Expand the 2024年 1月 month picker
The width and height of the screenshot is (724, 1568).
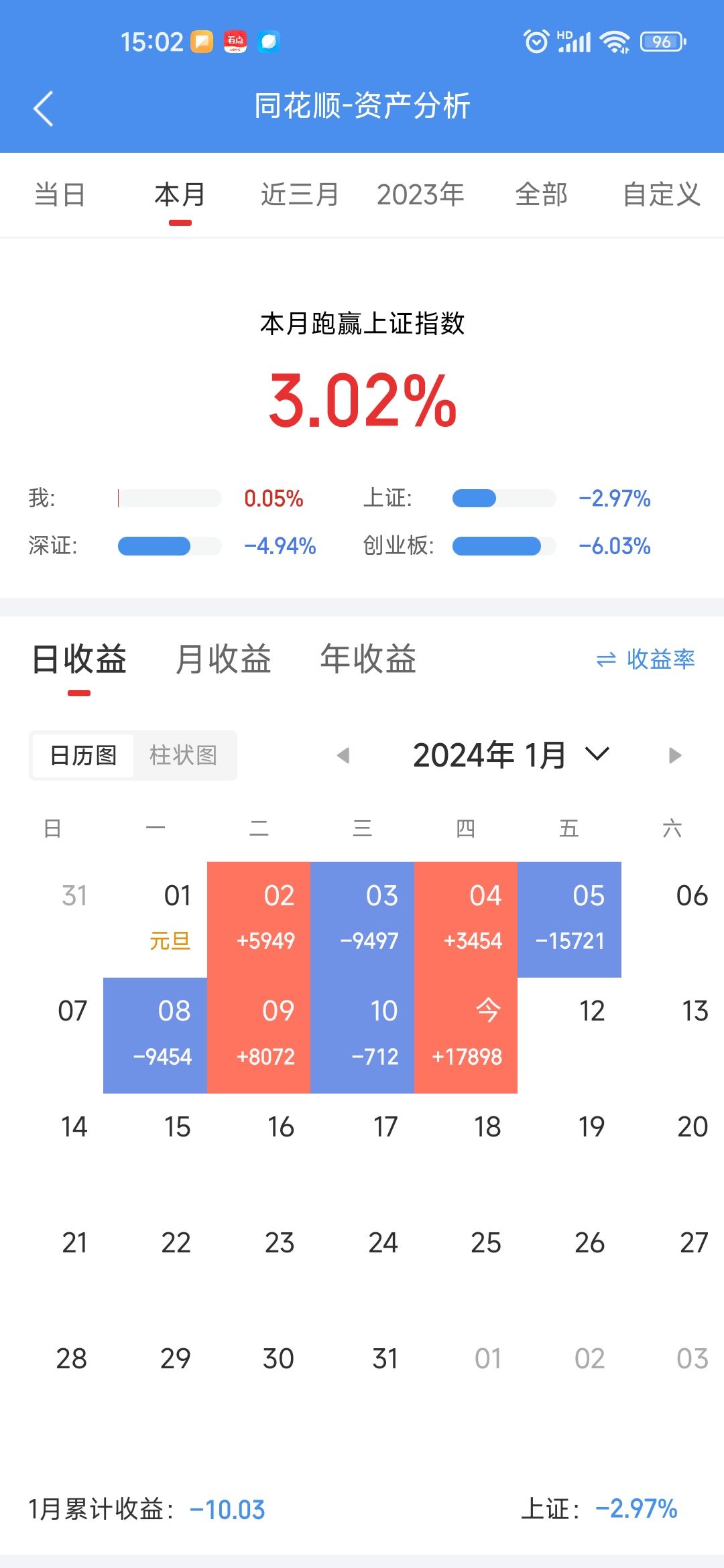511,756
